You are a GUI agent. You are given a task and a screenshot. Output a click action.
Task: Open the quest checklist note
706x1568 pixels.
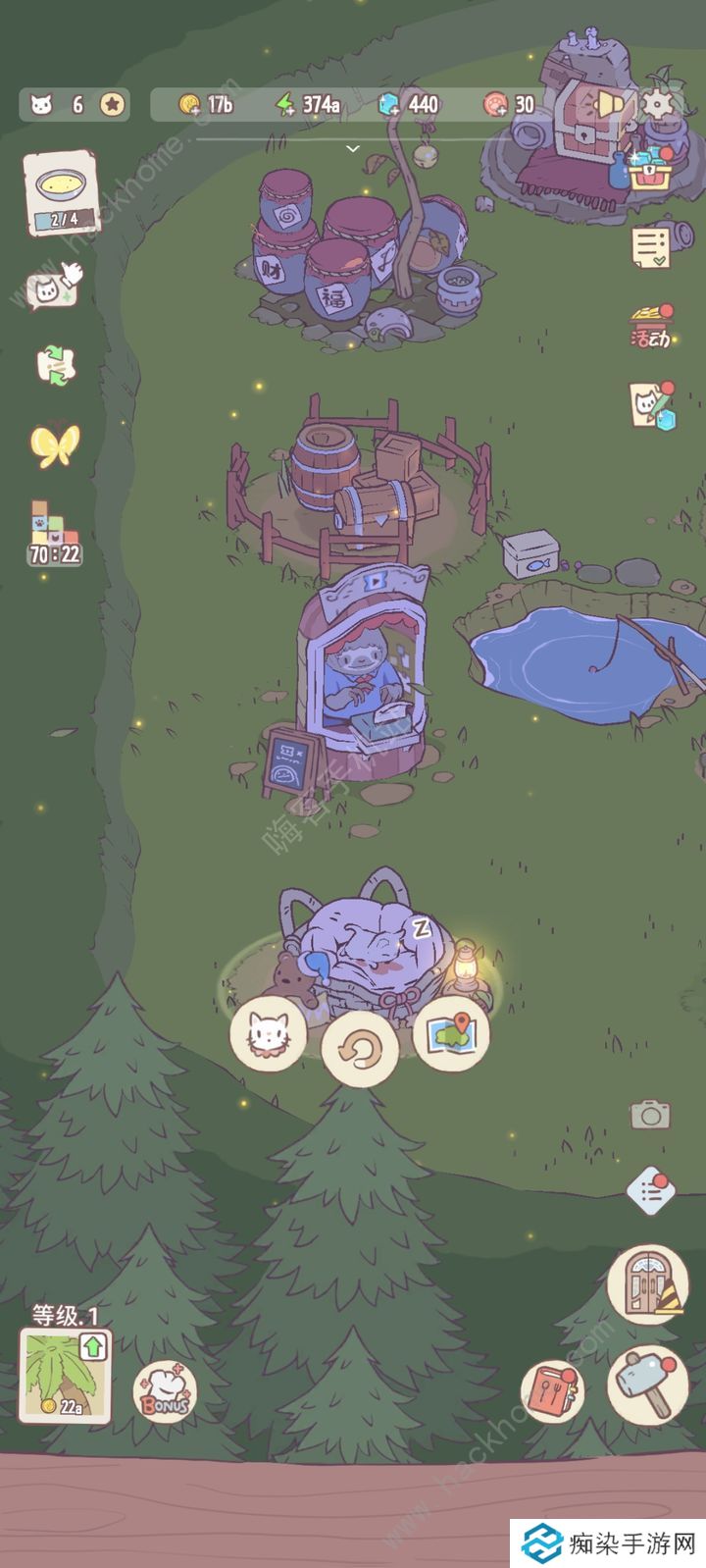650,244
